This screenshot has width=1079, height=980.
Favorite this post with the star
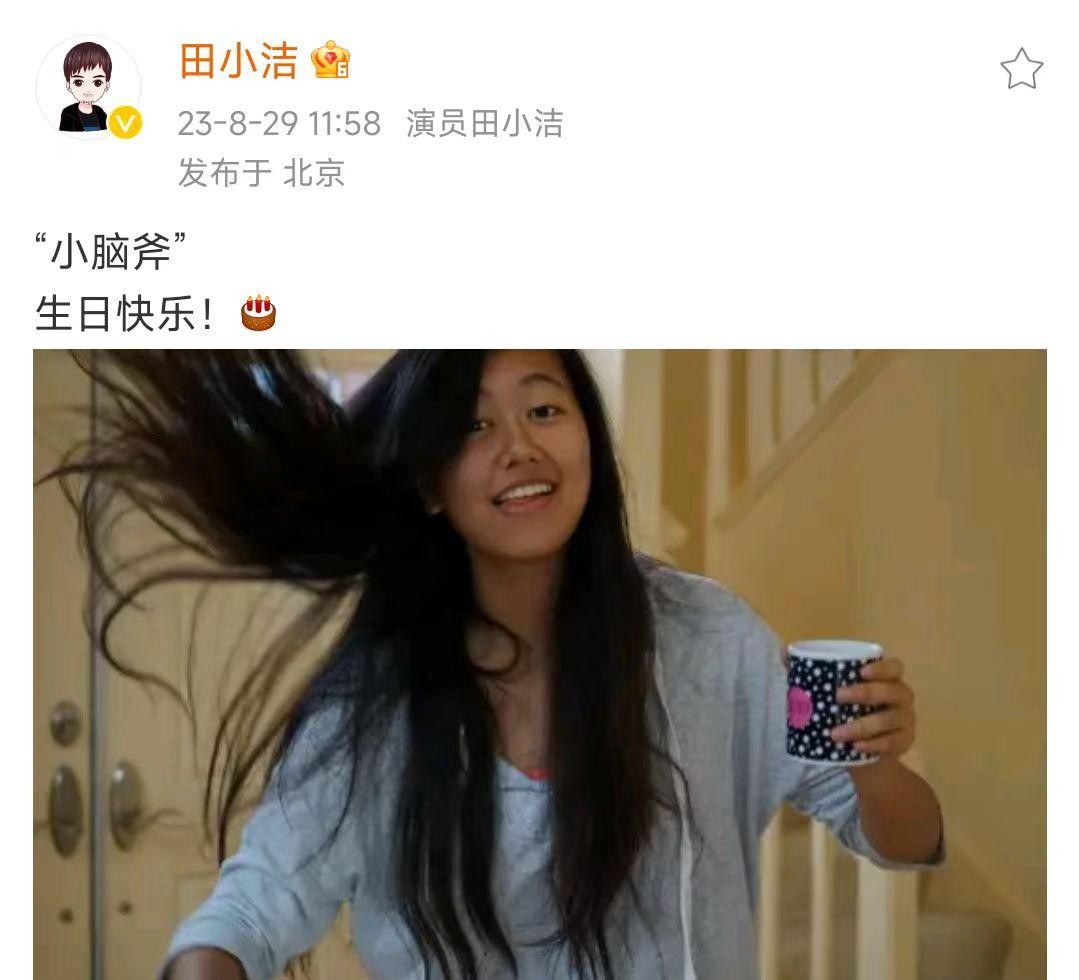point(1021,70)
